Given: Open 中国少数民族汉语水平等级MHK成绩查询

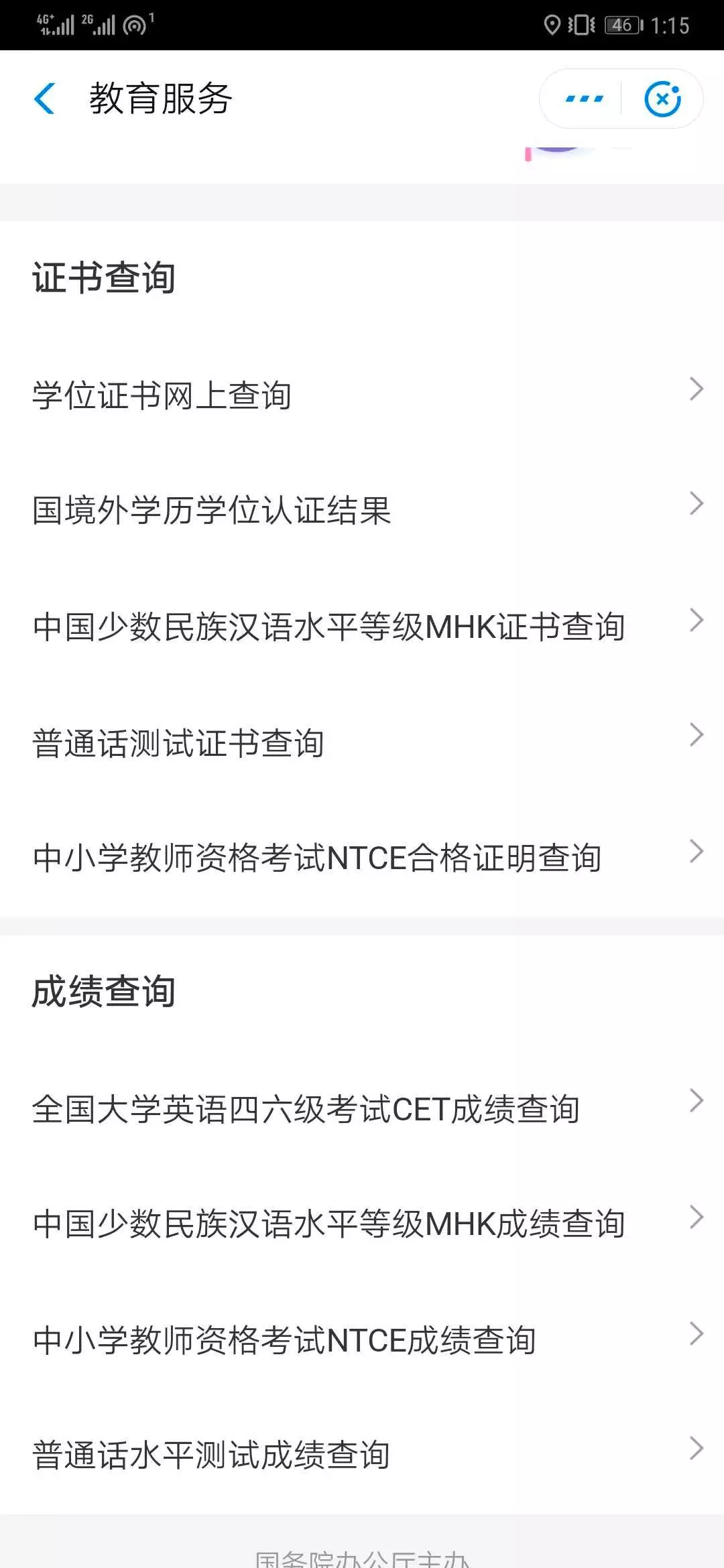Looking at the screenshot, I should 330,1224.
